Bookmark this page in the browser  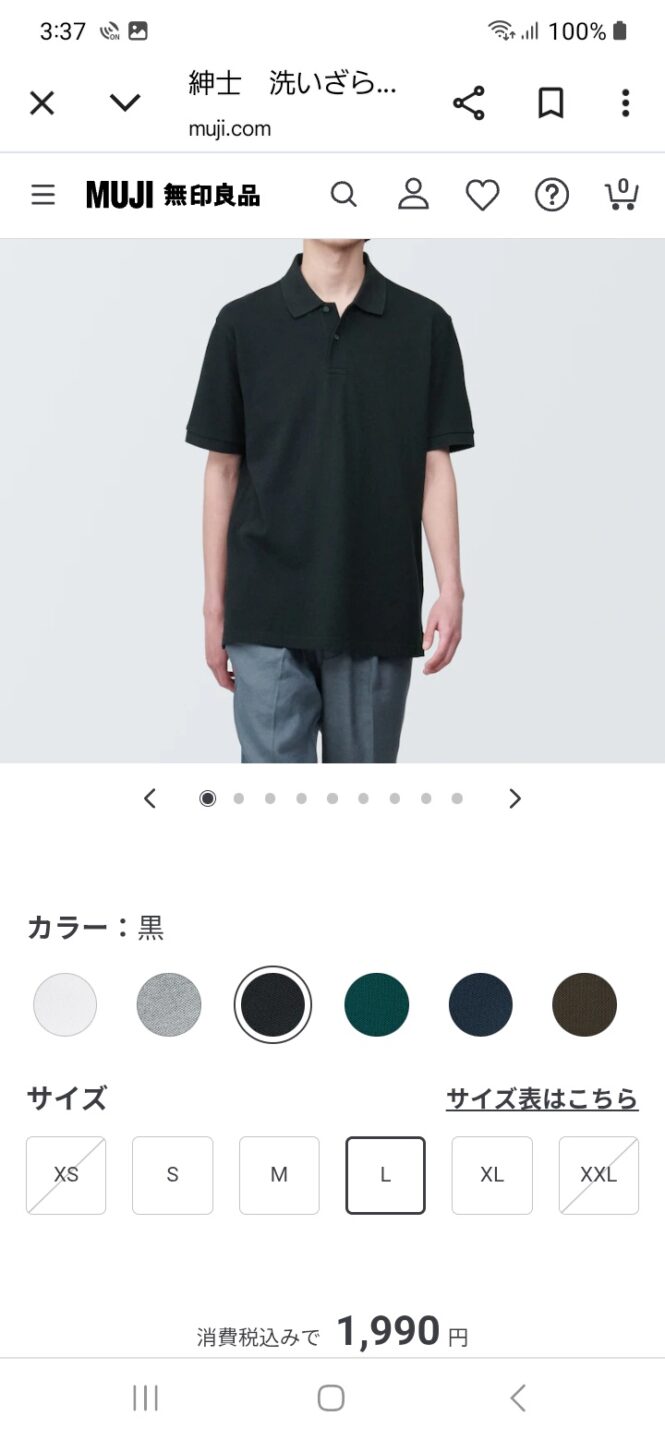(551, 103)
